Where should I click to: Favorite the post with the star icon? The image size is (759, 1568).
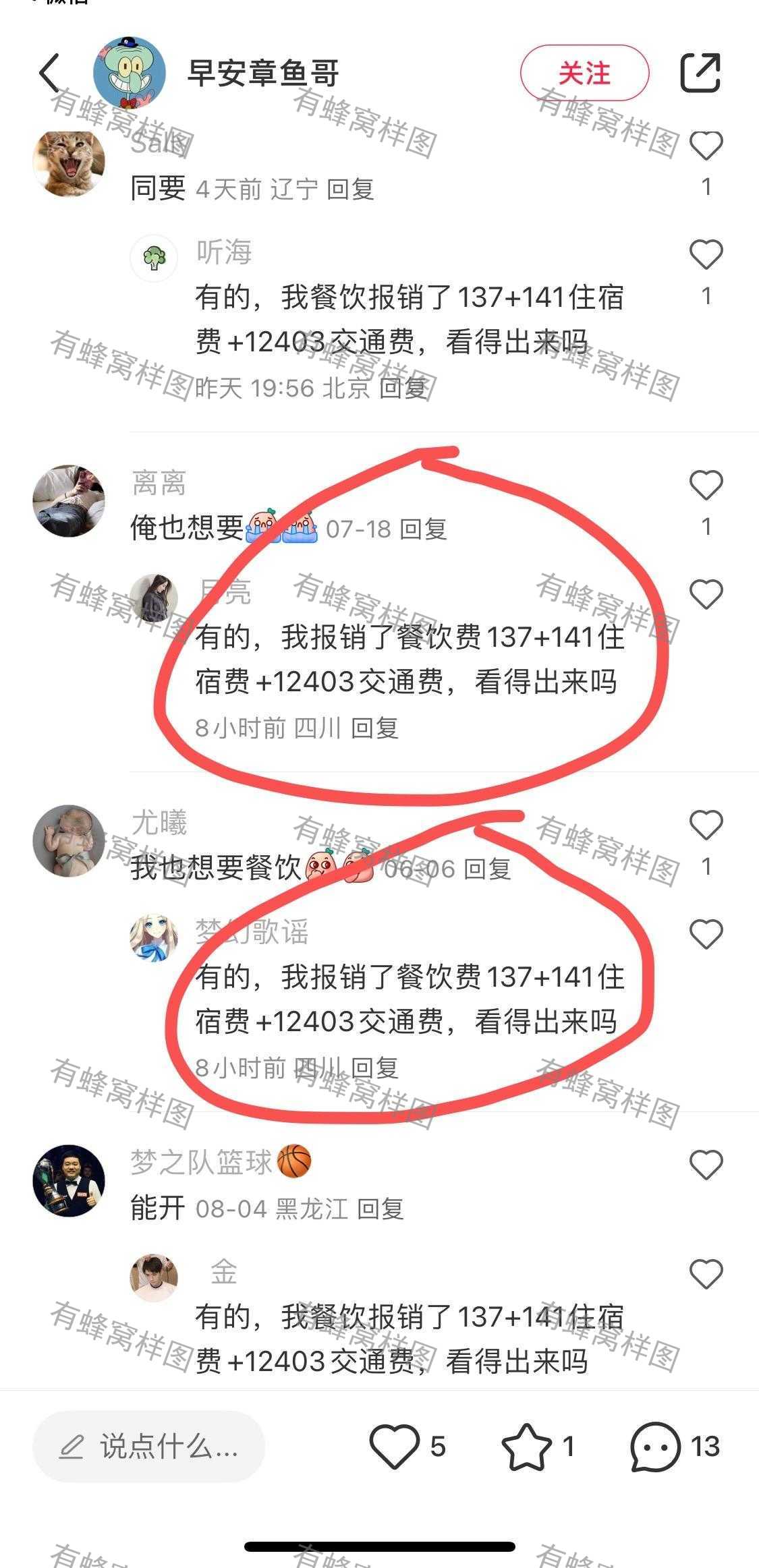[526, 1446]
